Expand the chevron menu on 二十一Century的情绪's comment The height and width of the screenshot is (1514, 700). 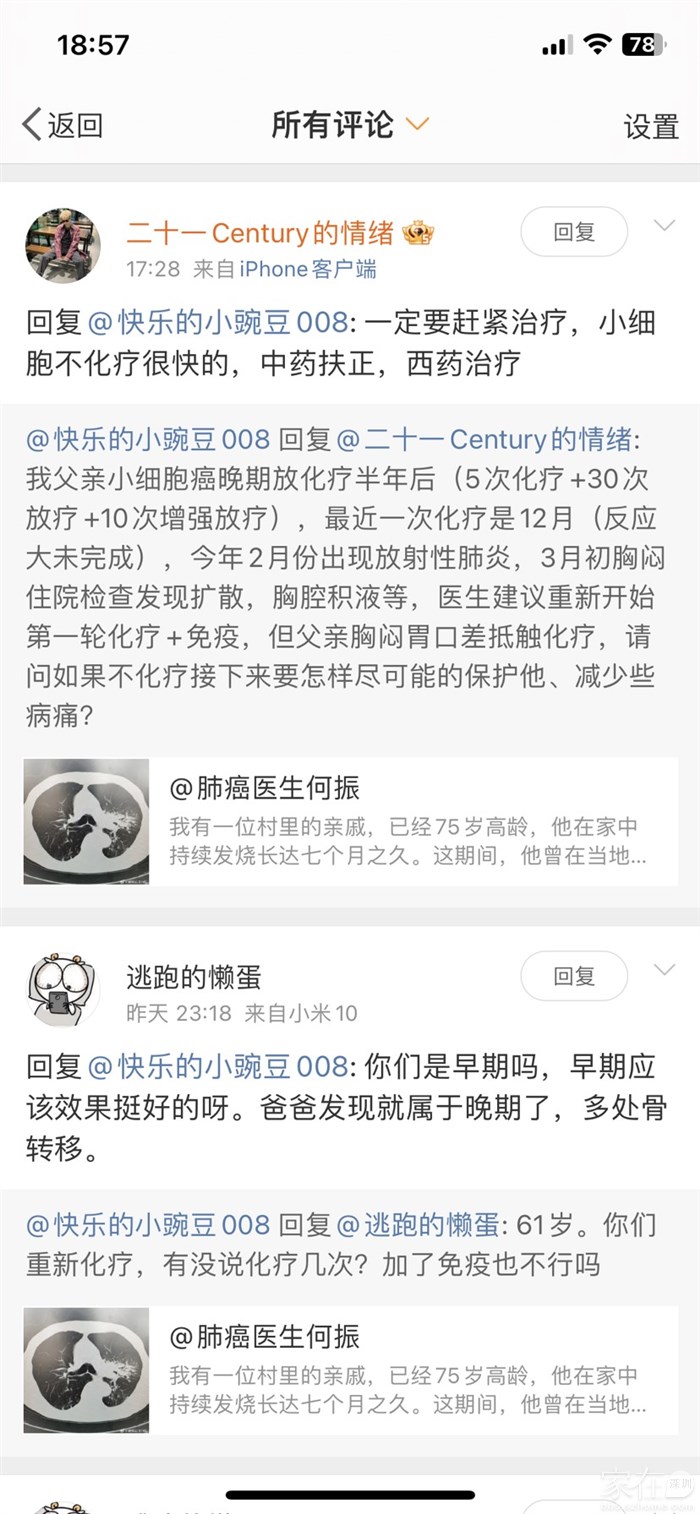(x=665, y=226)
